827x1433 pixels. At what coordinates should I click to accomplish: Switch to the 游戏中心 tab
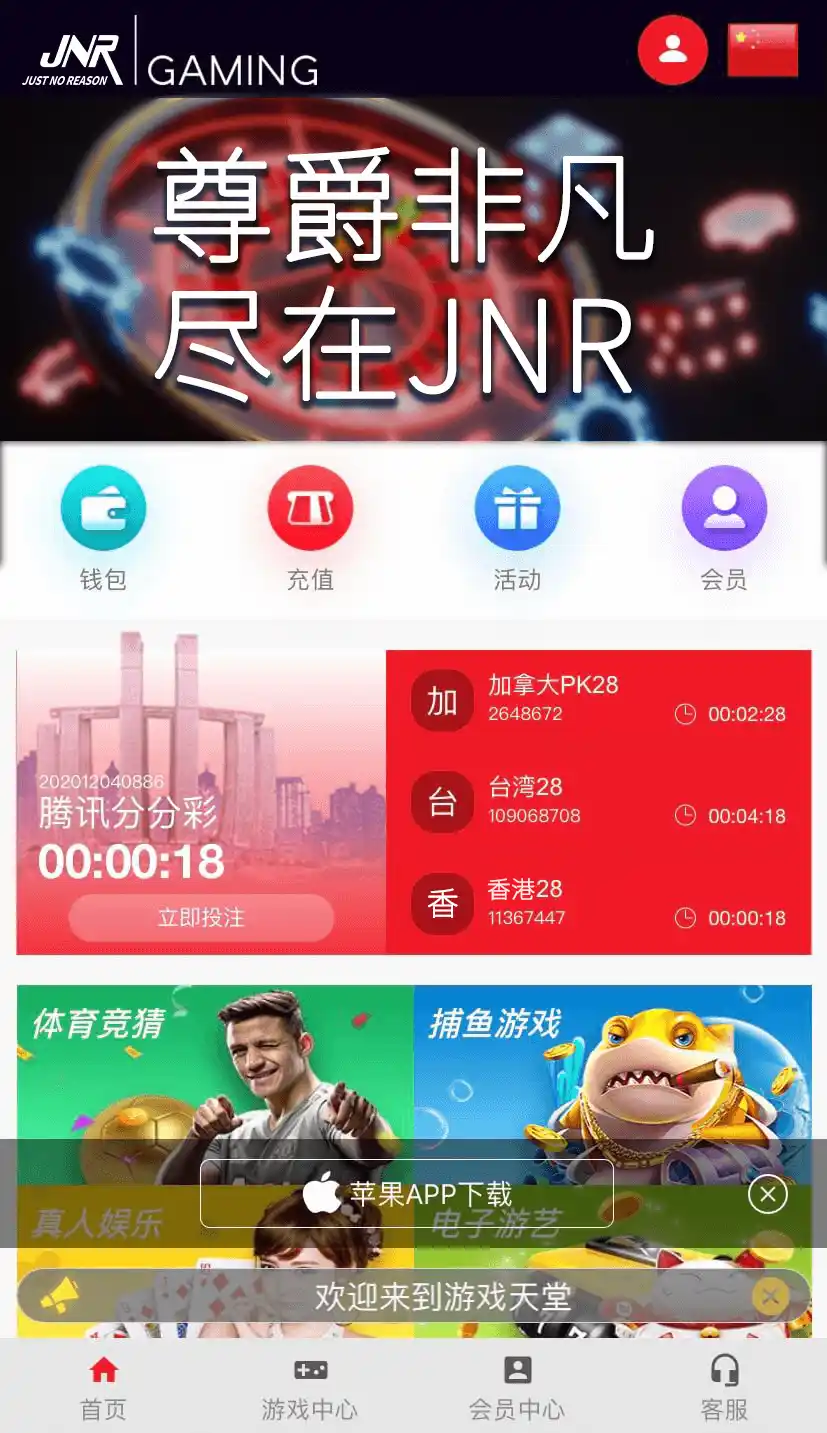[310, 1388]
